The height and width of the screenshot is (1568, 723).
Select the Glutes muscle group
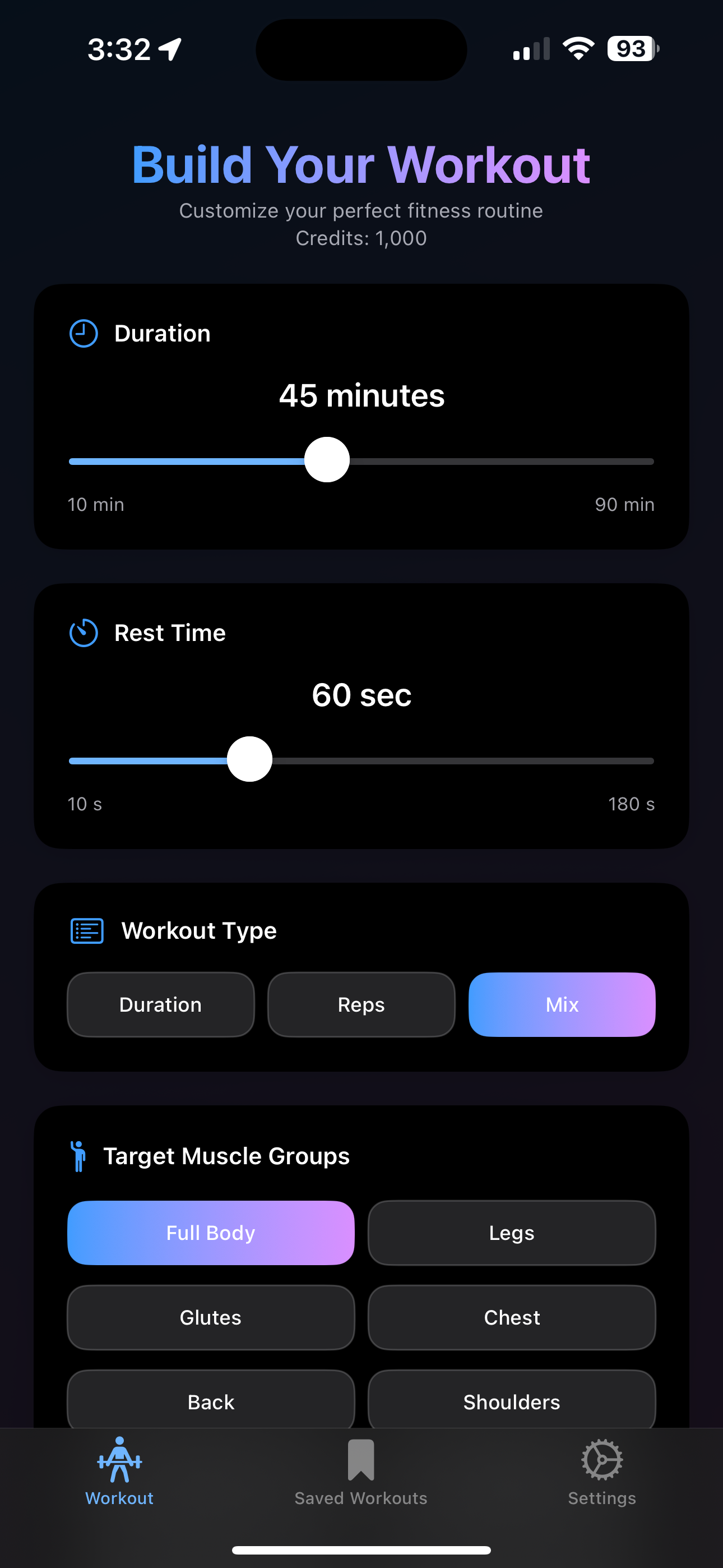211,1317
